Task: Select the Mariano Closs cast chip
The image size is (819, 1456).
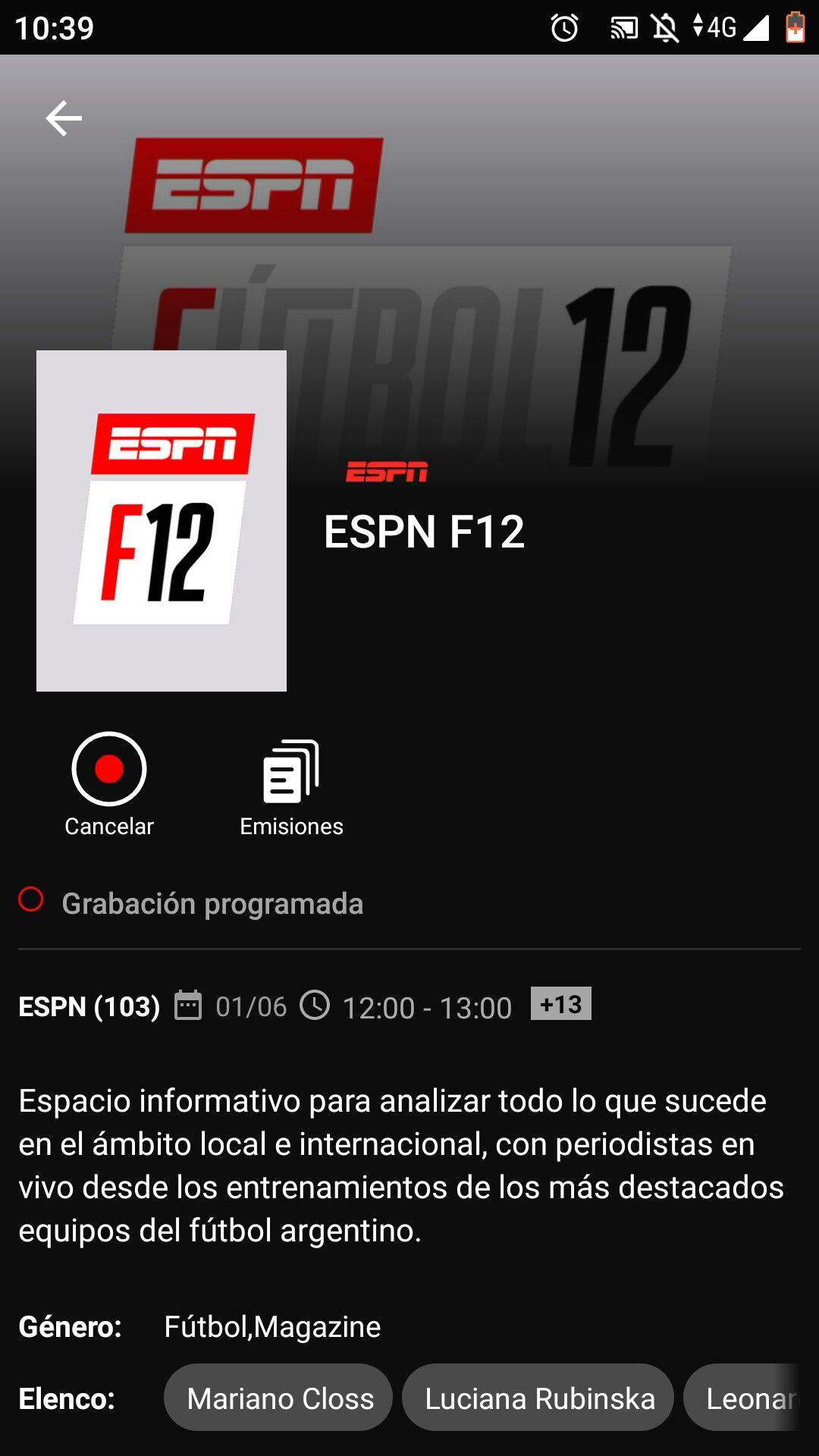Action: (278, 1398)
